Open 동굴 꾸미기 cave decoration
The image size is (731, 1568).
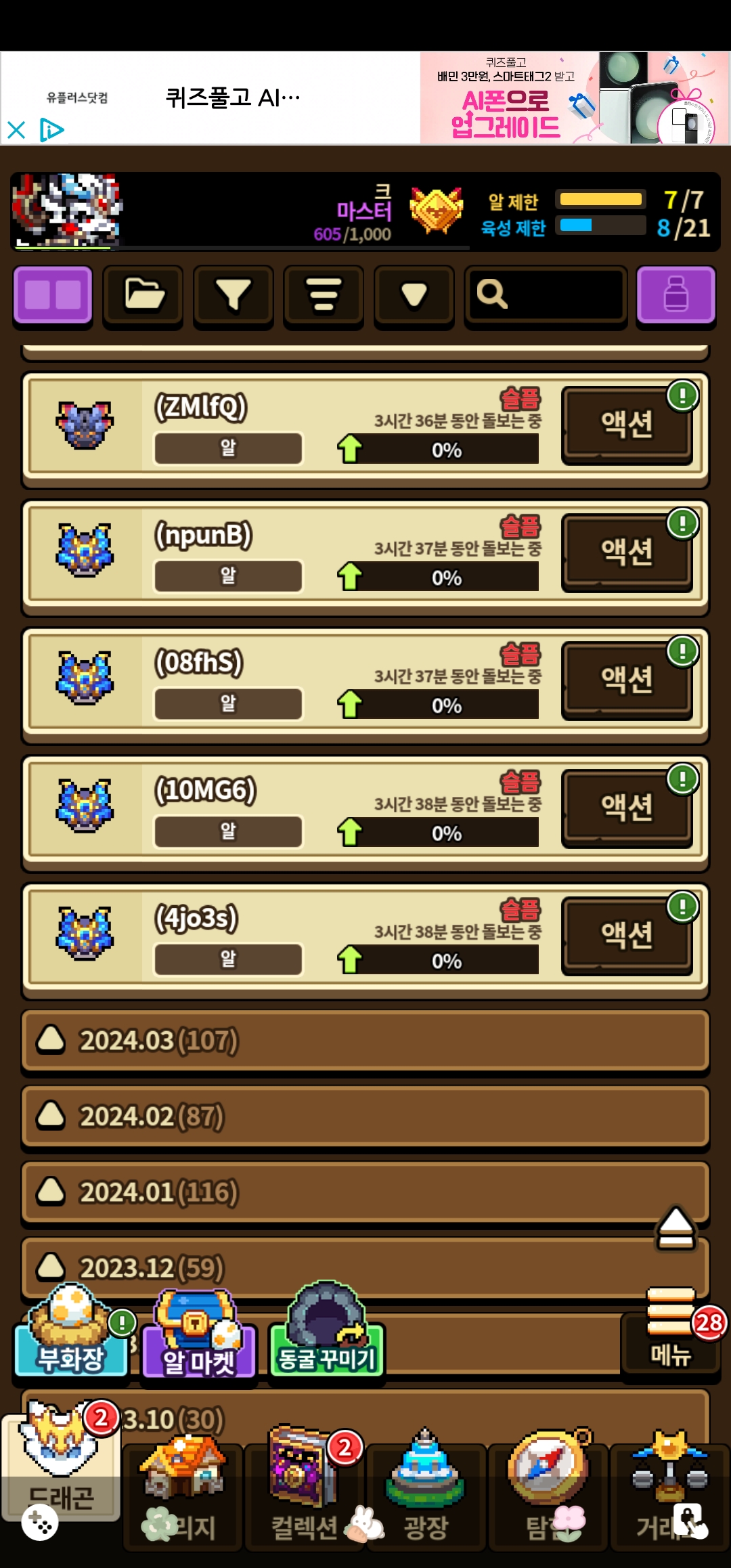tap(327, 1337)
